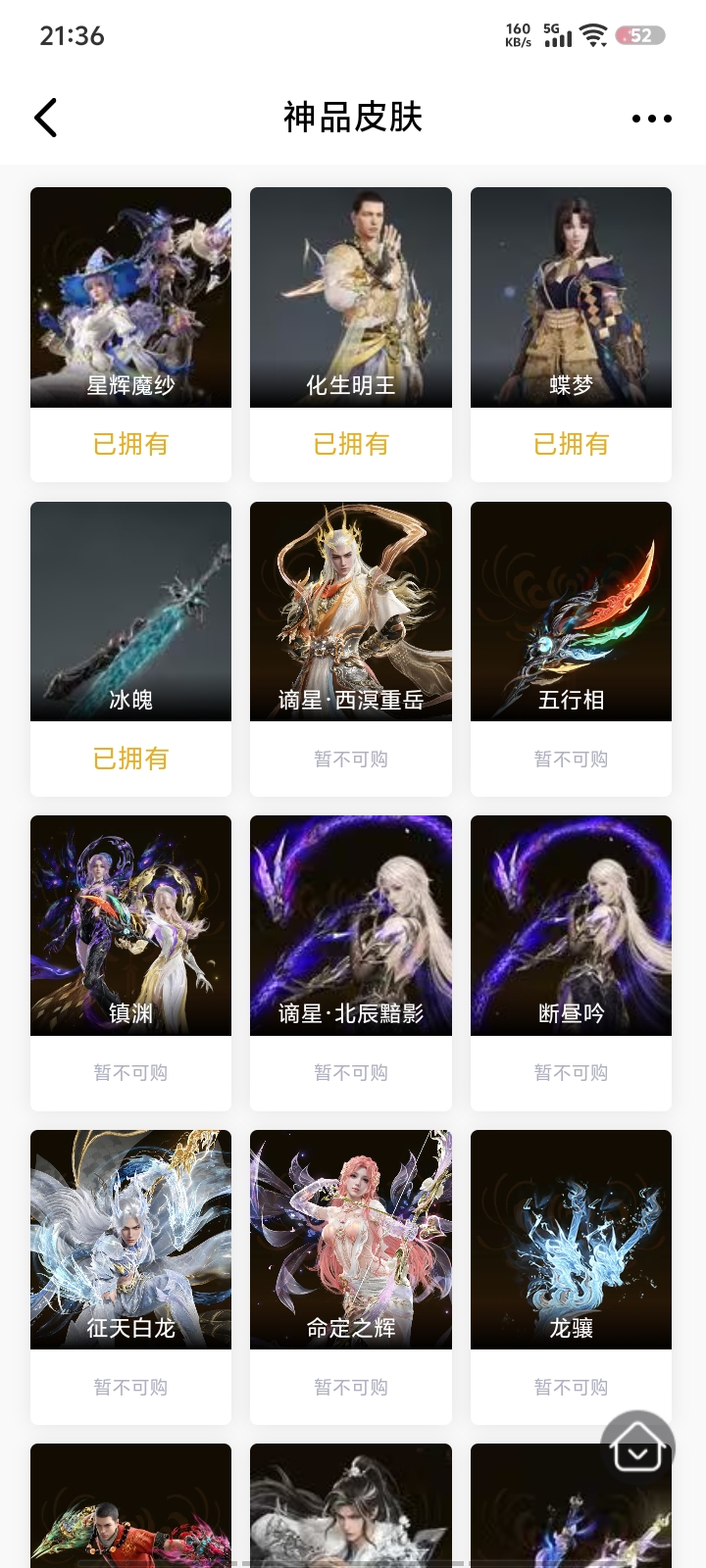
Task: Select the 命定之辉 skin
Action: [351, 1240]
